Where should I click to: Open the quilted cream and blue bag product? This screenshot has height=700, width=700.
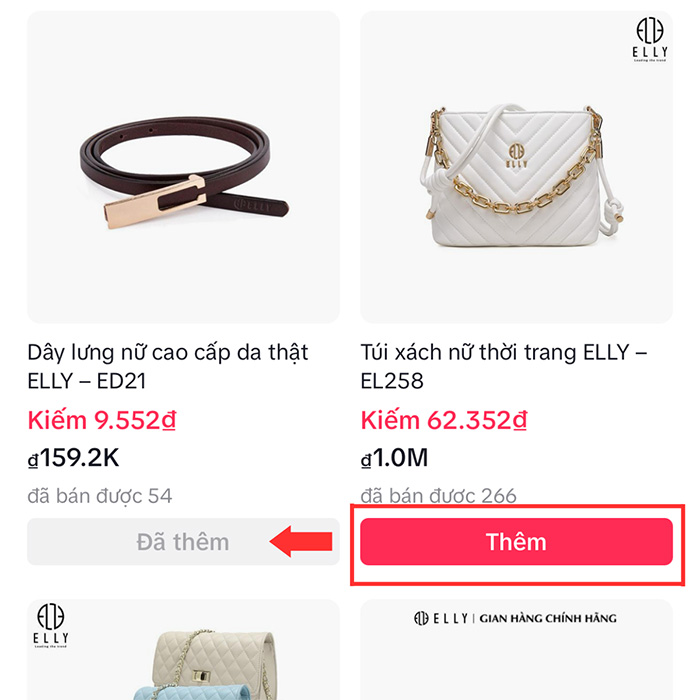[x=183, y=655]
